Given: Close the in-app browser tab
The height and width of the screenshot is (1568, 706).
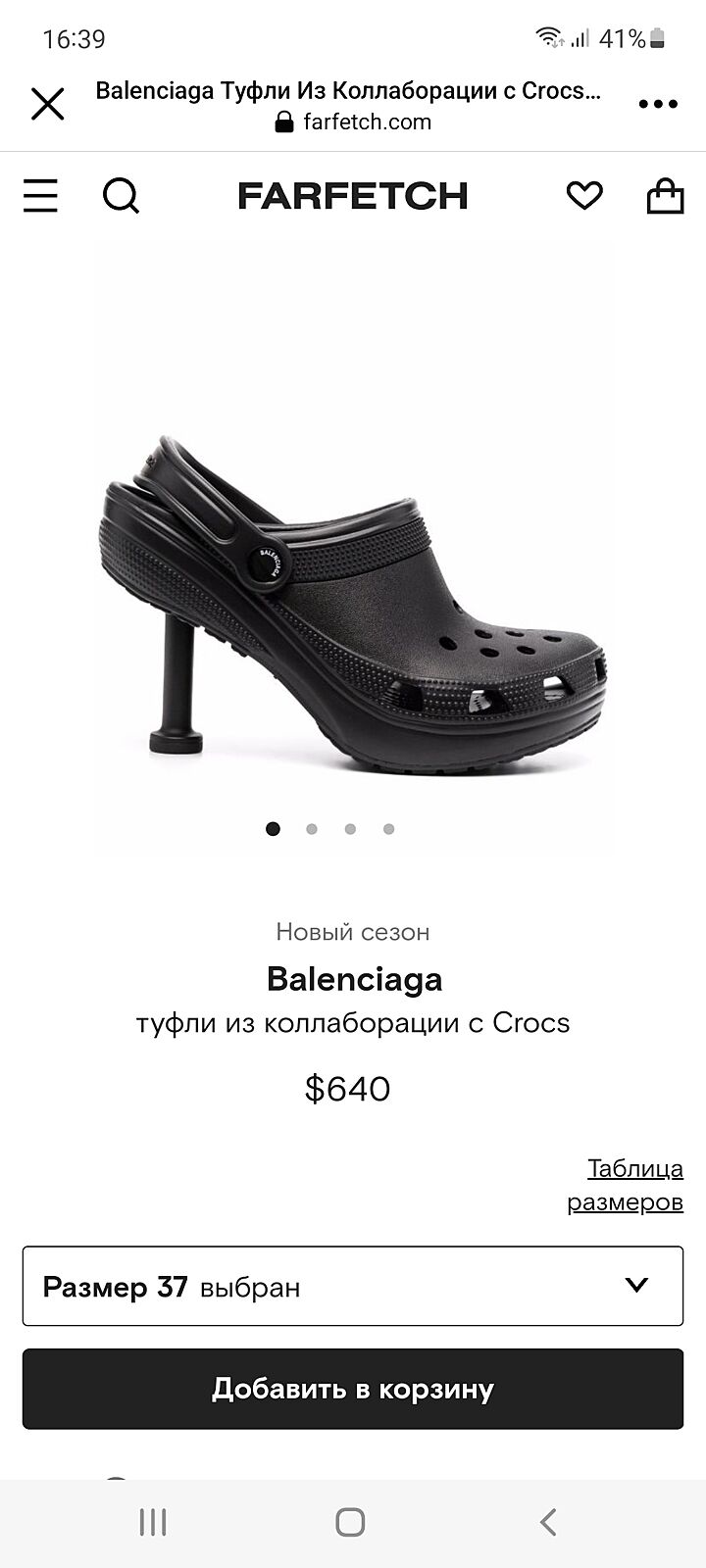Looking at the screenshot, I should [47, 104].
